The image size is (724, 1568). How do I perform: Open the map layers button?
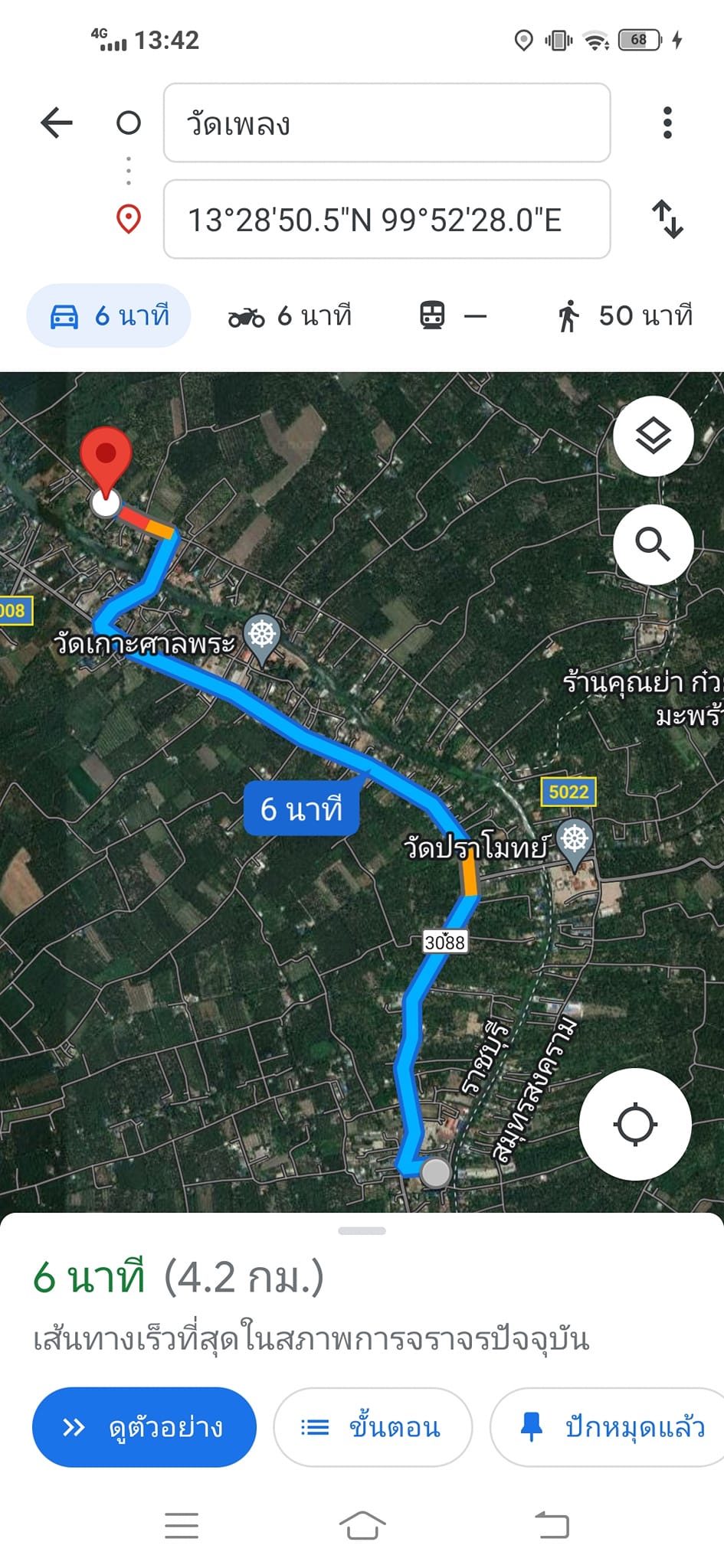[x=654, y=436]
